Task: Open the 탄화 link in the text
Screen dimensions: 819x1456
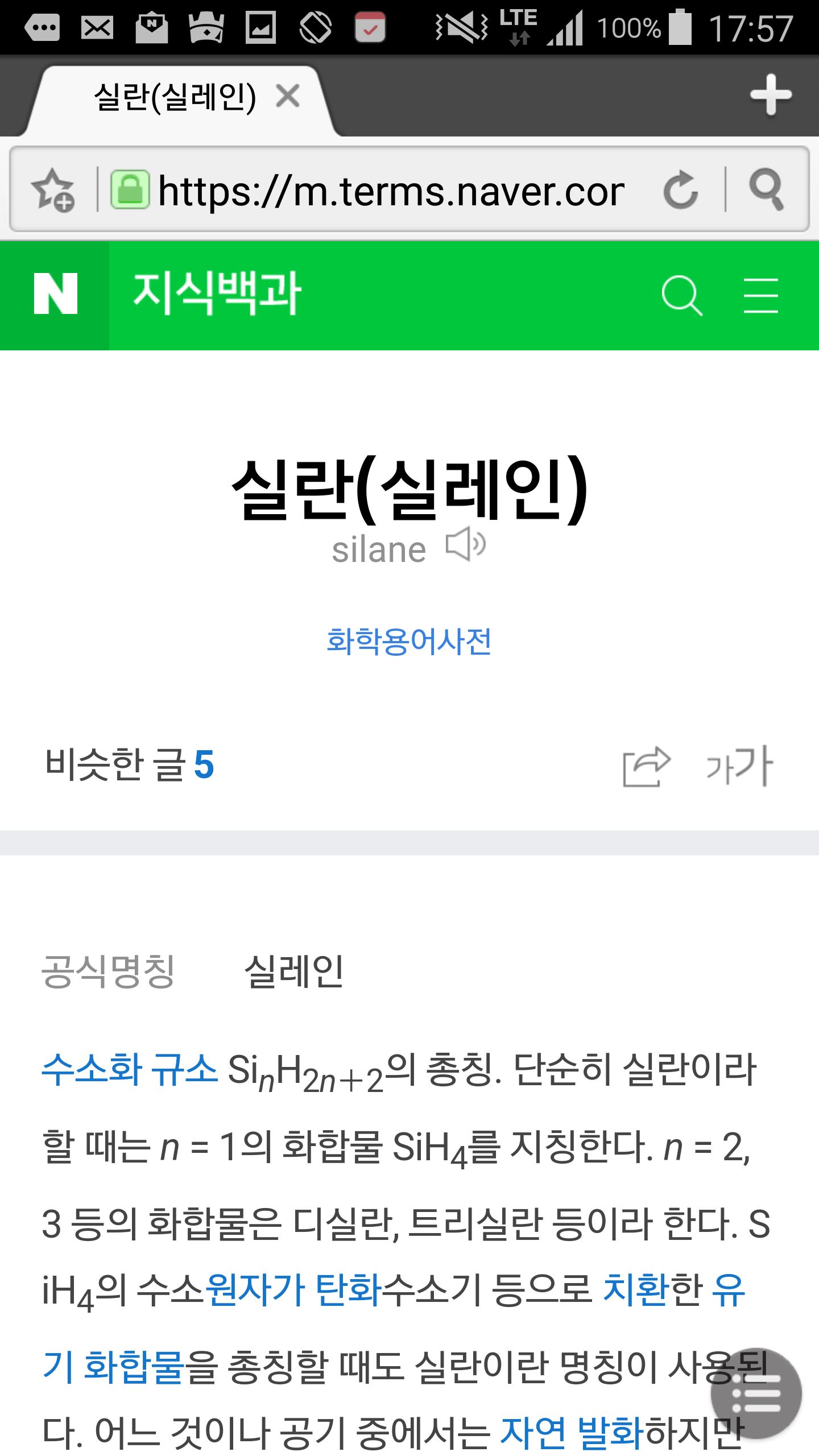Action: 348,1289
